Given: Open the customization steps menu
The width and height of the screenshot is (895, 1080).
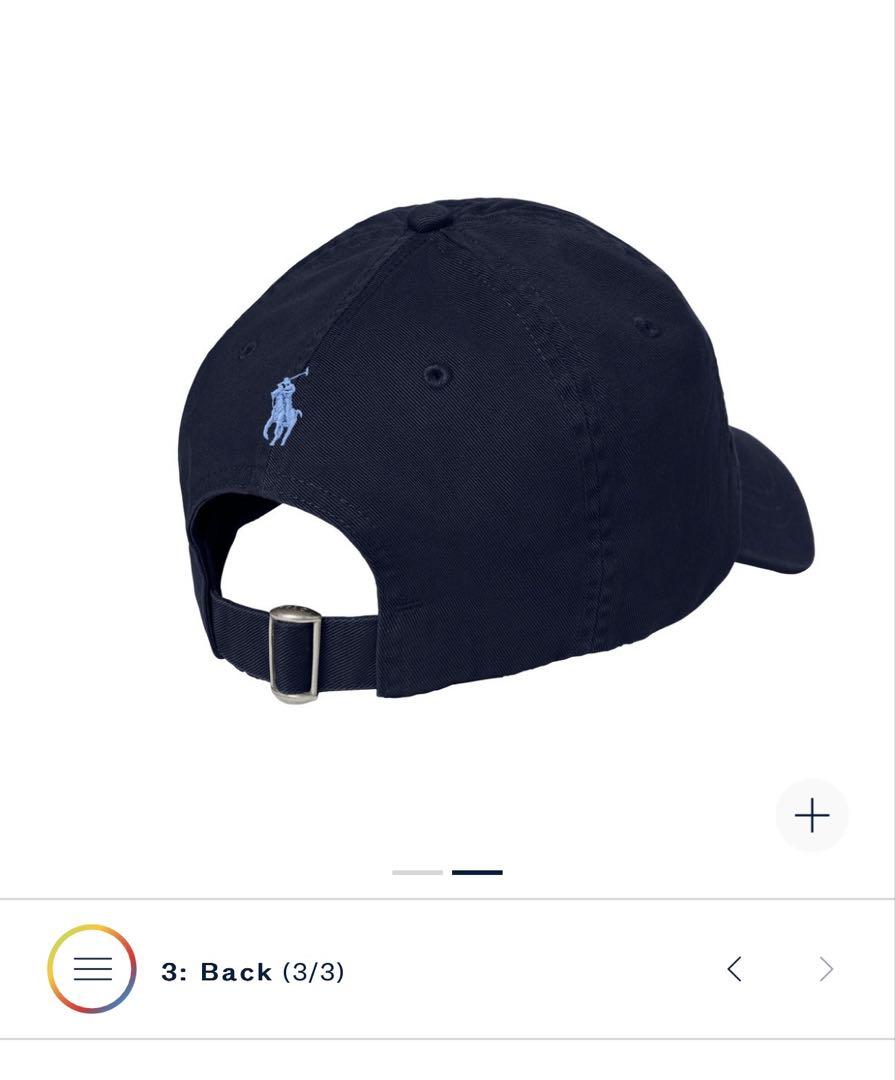Looking at the screenshot, I should pyautogui.click(x=92, y=969).
